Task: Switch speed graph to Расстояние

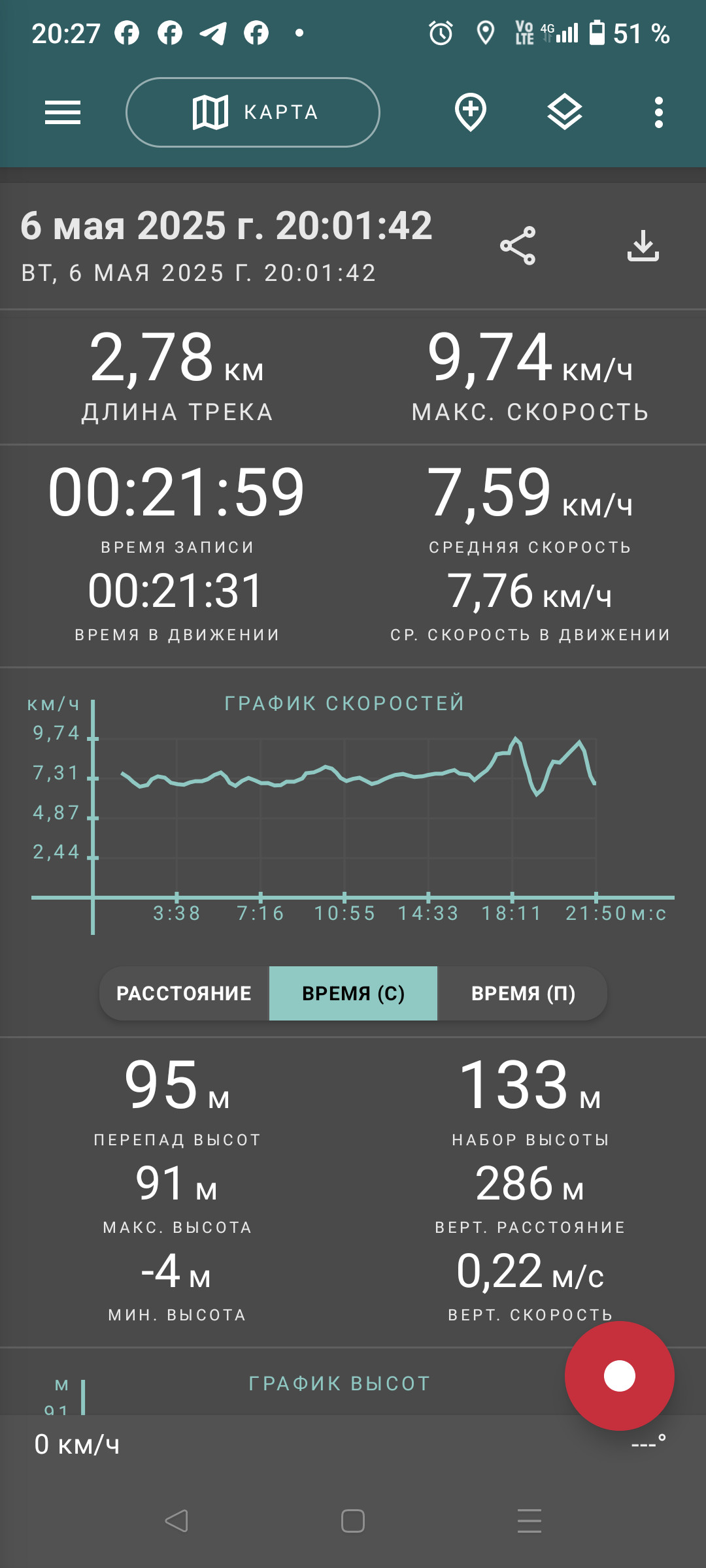Action: (x=184, y=993)
